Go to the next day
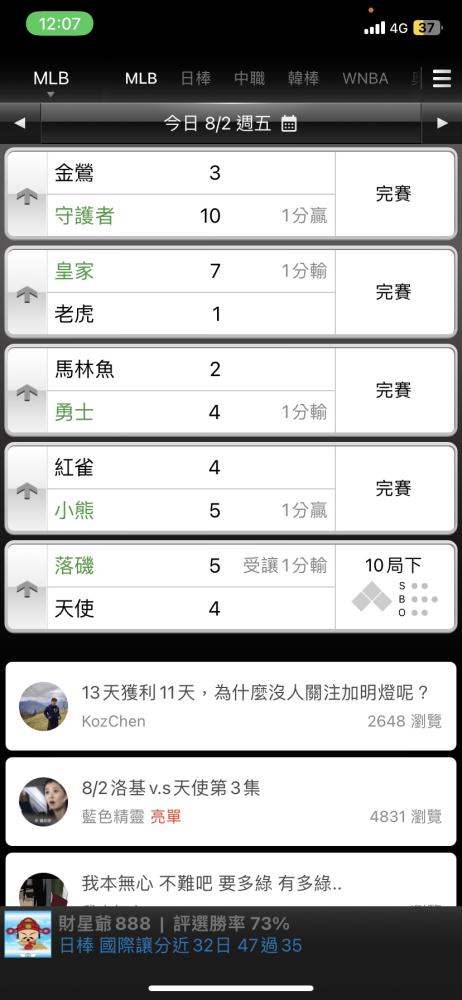Image resolution: width=462 pixels, height=1000 pixels. (x=442, y=123)
